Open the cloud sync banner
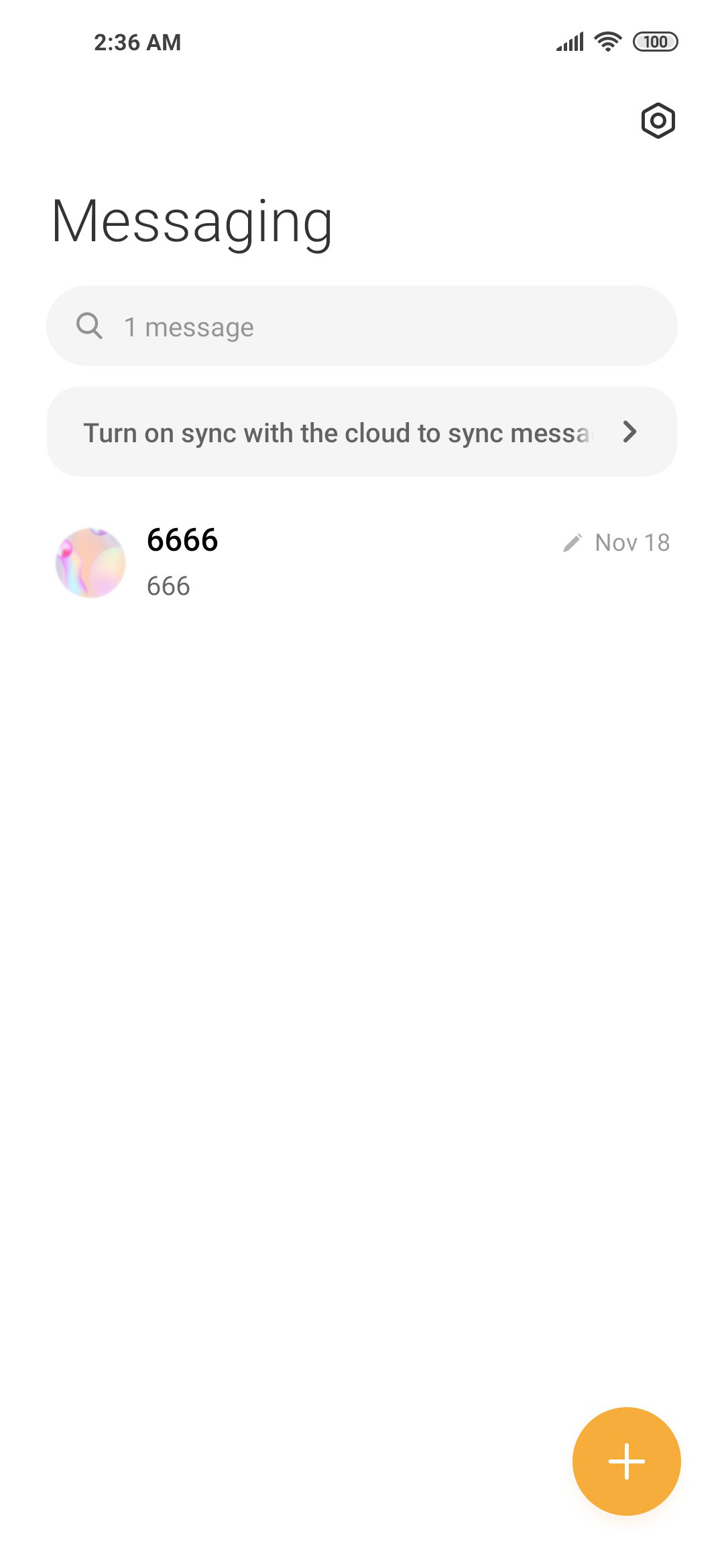 point(362,432)
